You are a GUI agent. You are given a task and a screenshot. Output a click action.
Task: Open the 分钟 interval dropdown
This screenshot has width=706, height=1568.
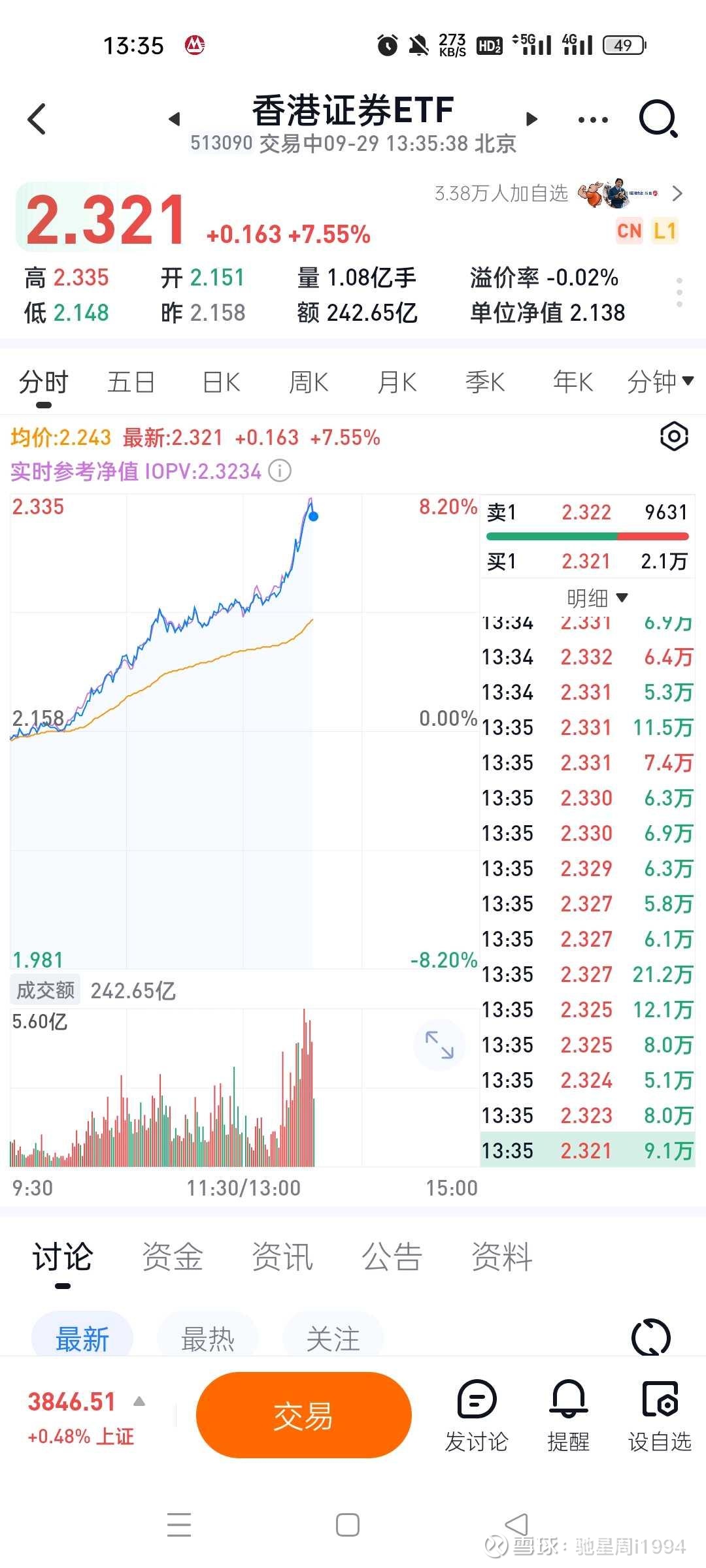click(x=659, y=382)
